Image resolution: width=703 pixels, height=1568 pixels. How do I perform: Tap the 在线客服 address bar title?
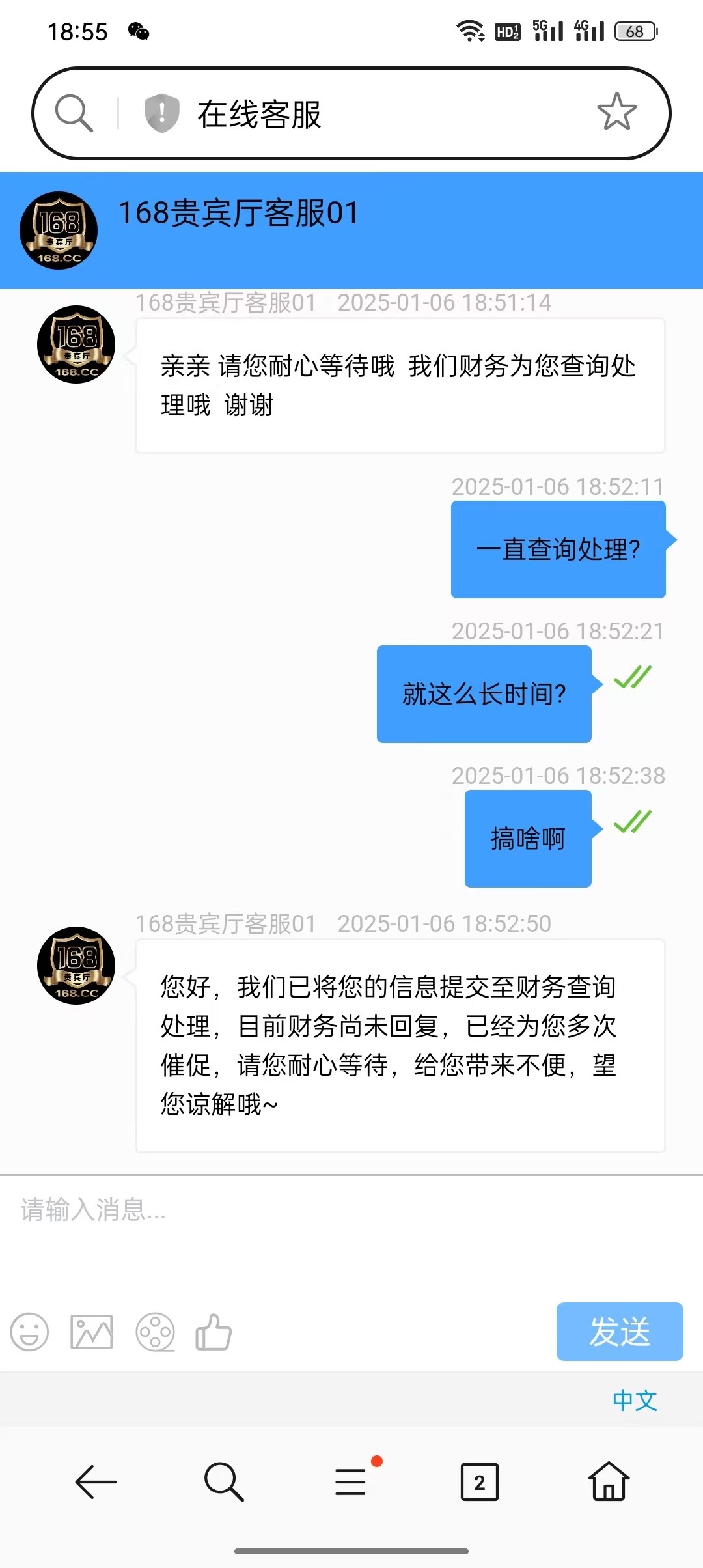(x=259, y=115)
